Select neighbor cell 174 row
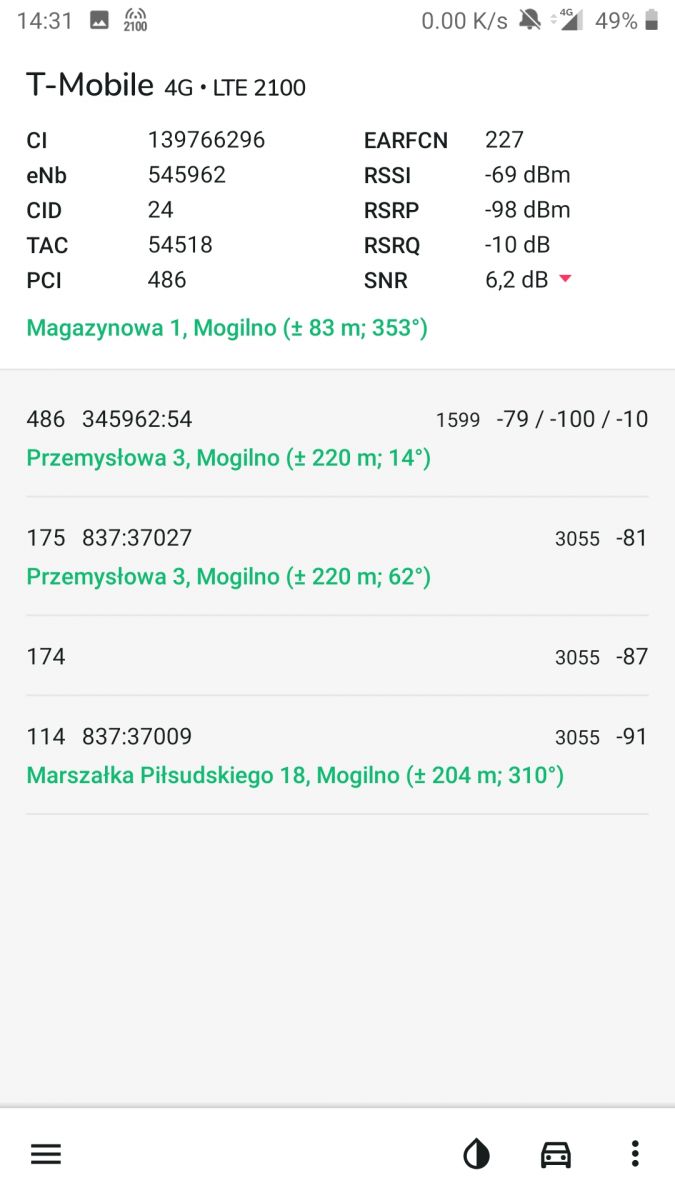Image resolution: width=675 pixels, height=1200 pixels. point(337,656)
